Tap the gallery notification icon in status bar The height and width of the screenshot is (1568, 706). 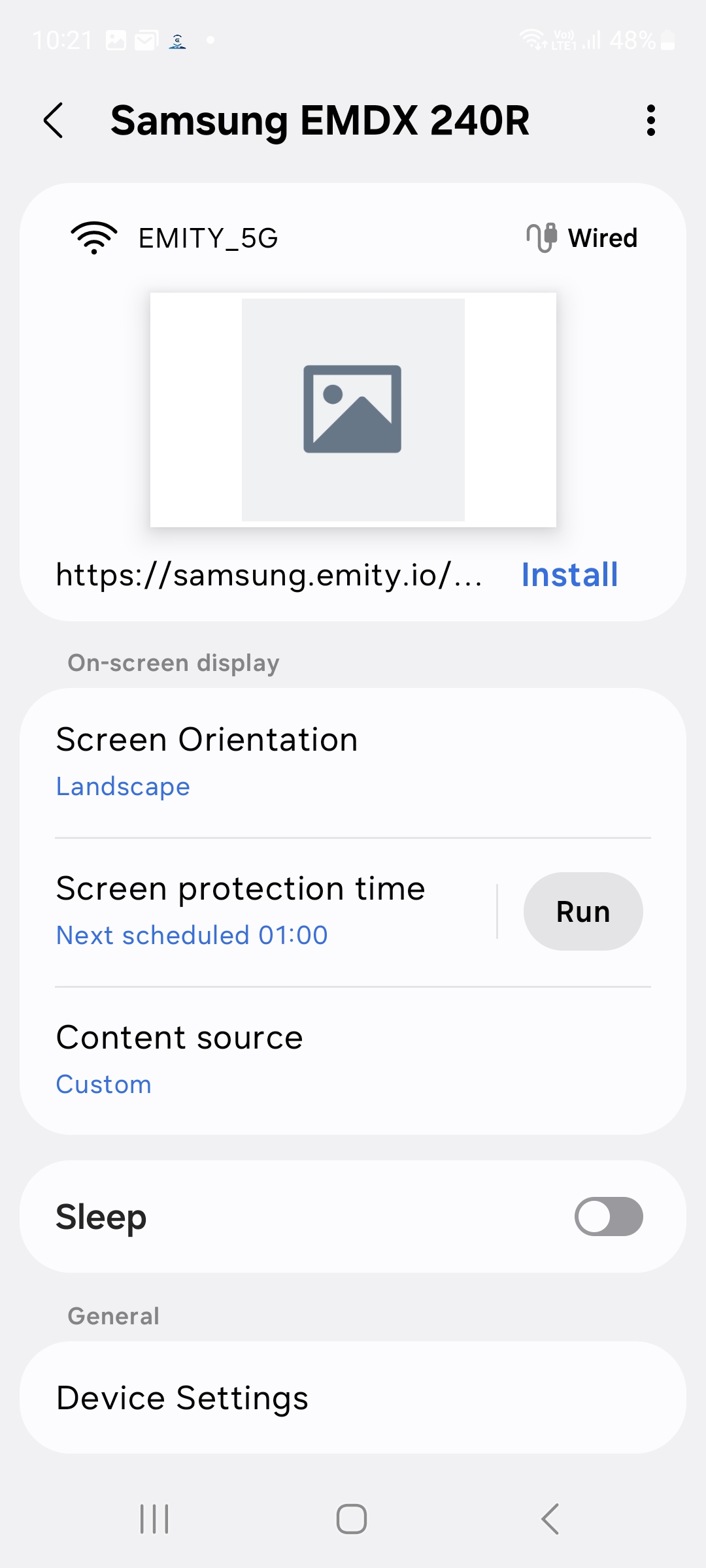tap(114, 41)
